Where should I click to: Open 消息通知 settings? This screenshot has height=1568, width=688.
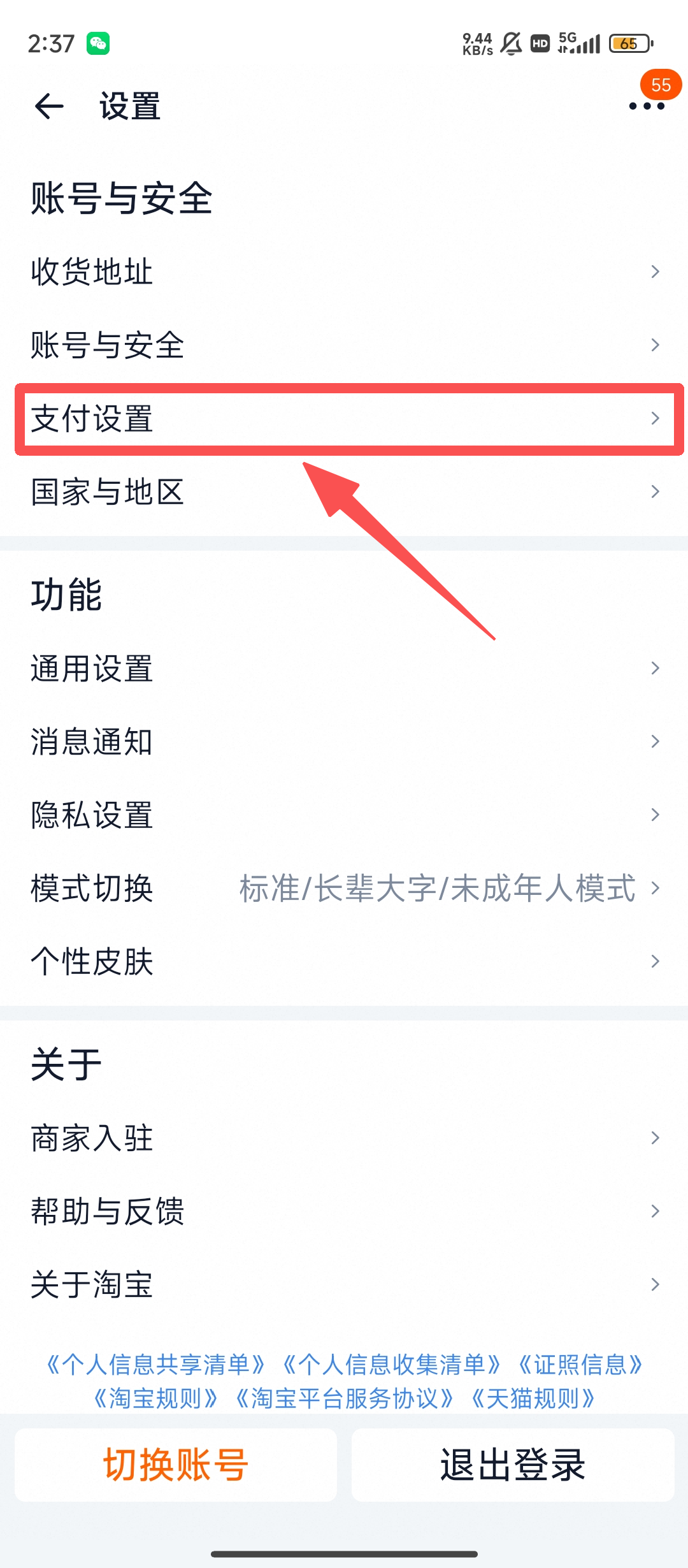[x=344, y=742]
